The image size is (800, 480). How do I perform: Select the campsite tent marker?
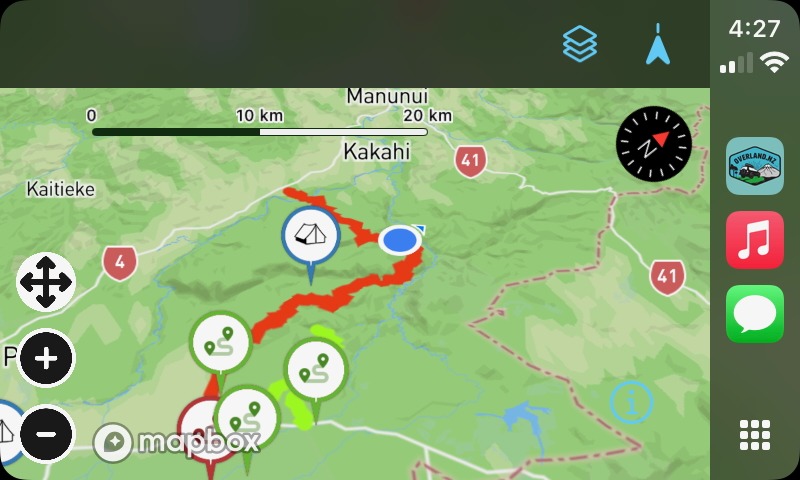pos(311,236)
